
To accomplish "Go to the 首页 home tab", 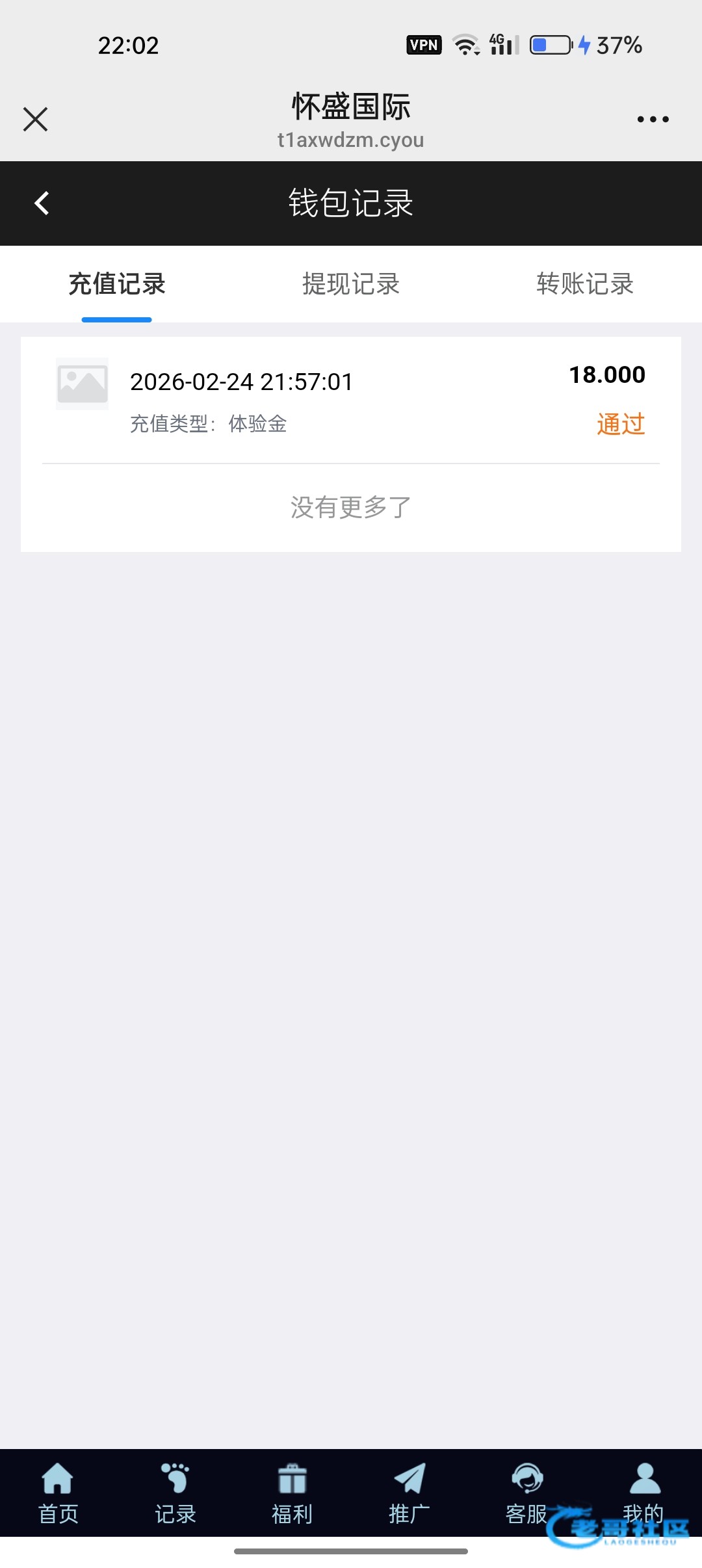I will pyautogui.click(x=58, y=1493).
